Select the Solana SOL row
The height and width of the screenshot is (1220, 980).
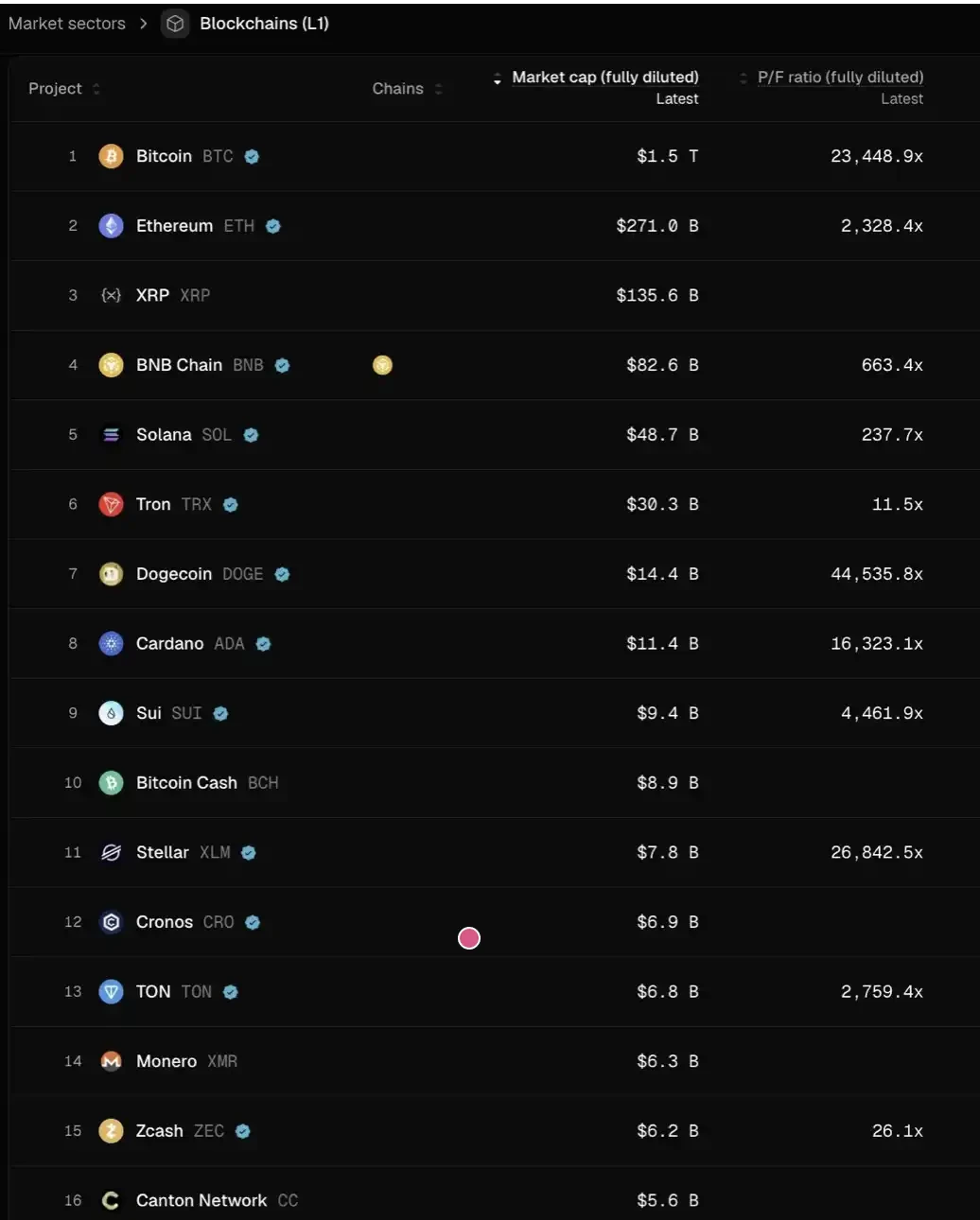click(164, 435)
